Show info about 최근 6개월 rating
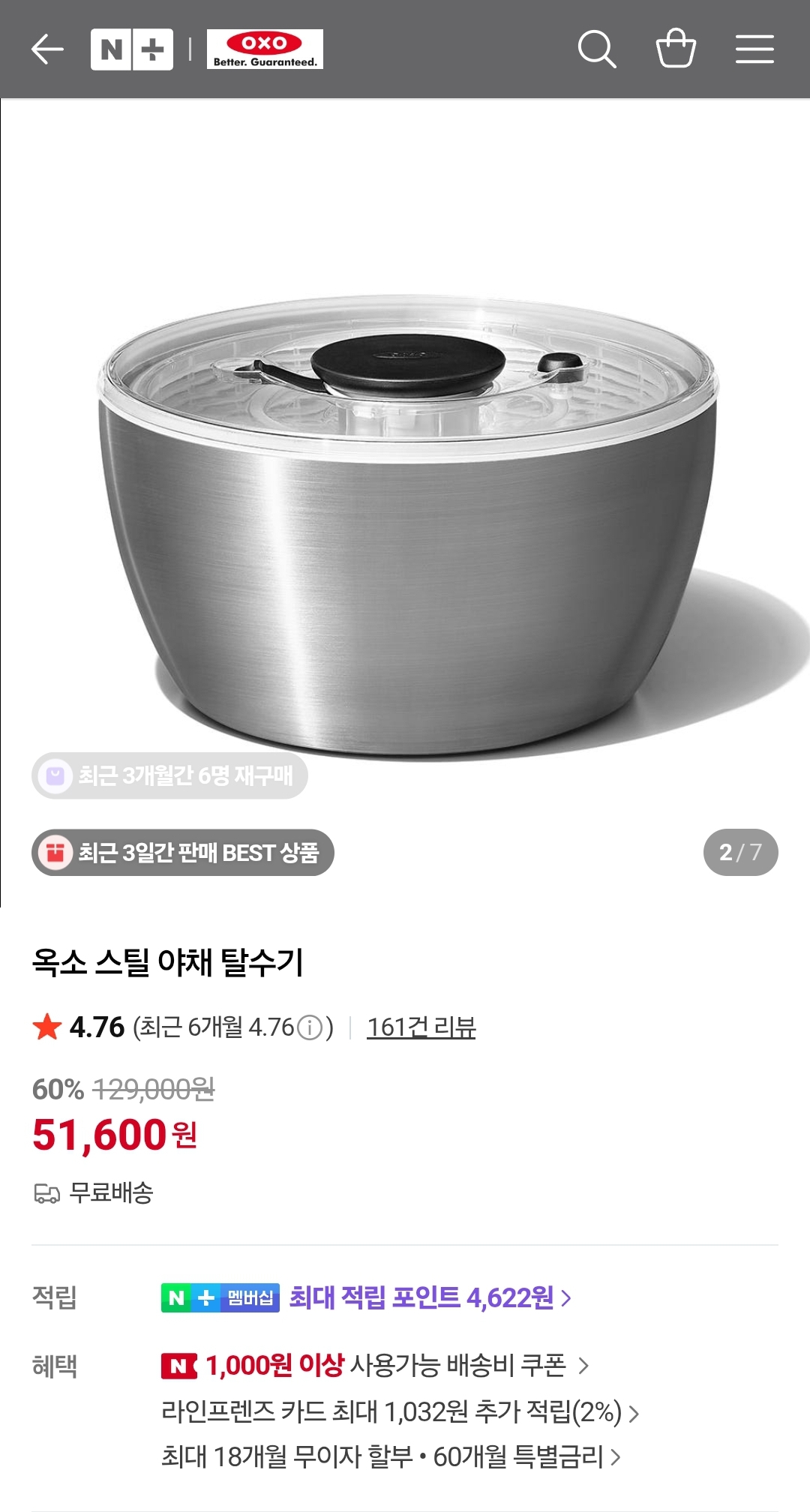Screen dimensions: 810x1512 310,1027
